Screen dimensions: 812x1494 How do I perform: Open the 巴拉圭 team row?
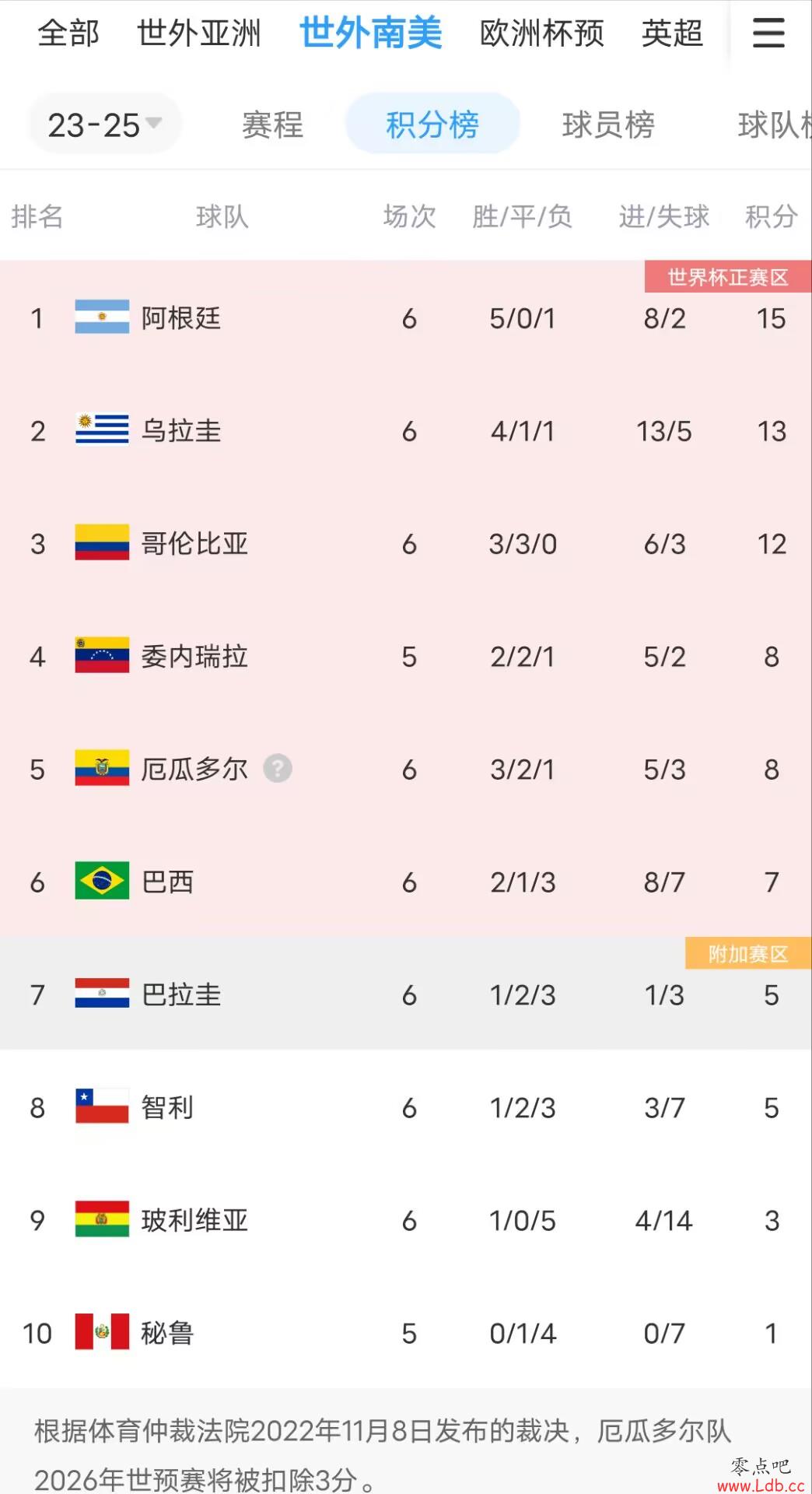pyautogui.click(x=406, y=994)
